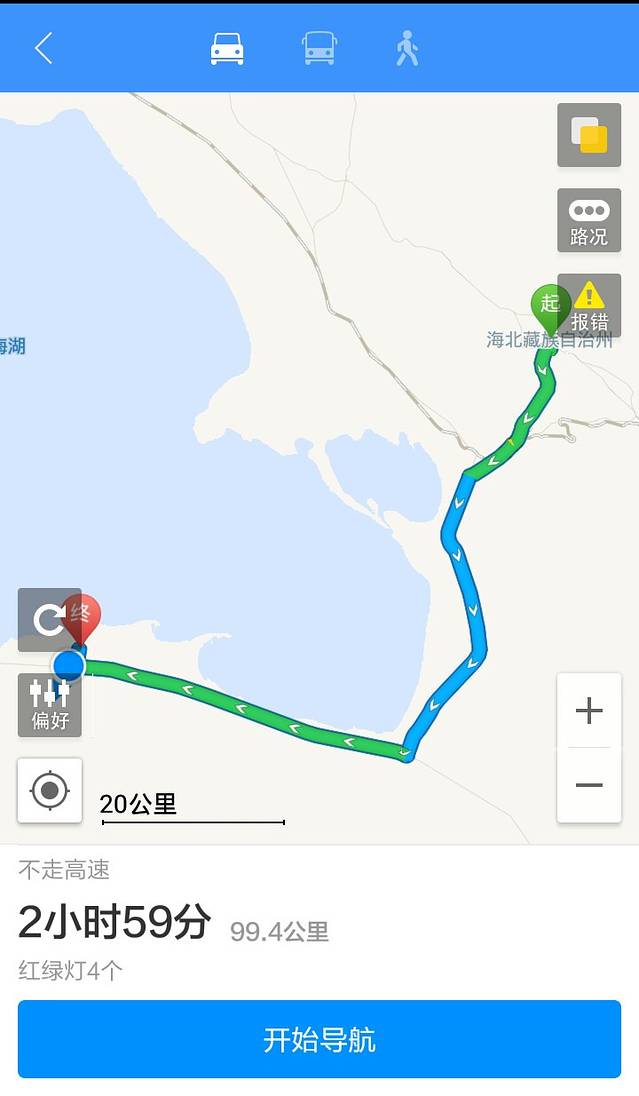Screen dimensions: 639x1096
Task: Open the map layers button
Action: click(x=589, y=135)
